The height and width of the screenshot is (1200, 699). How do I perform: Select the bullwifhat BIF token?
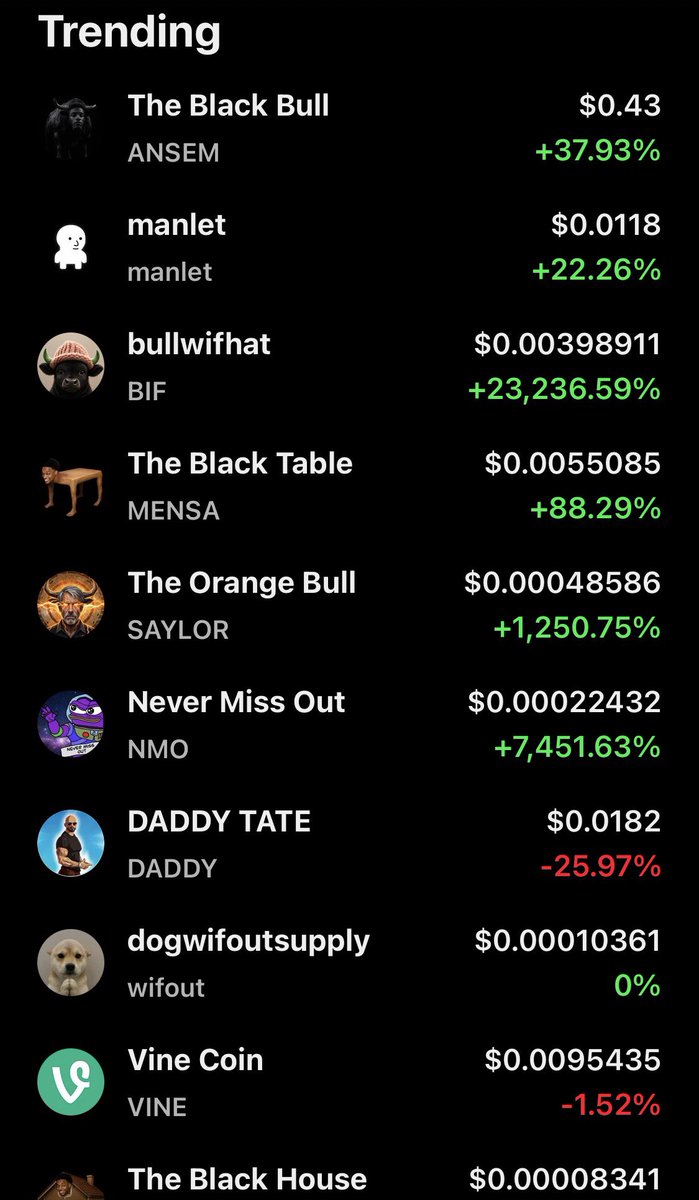(x=349, y=367)
